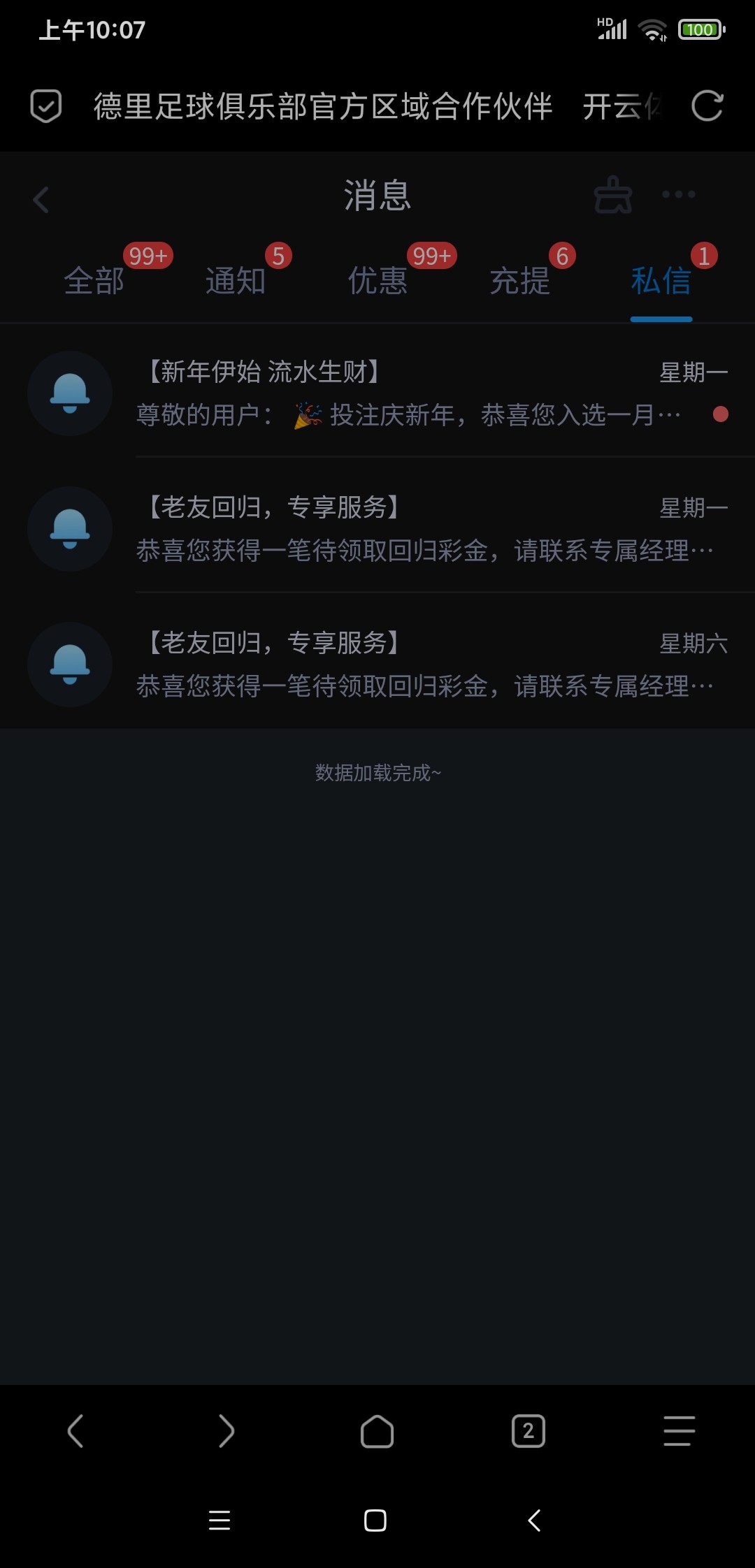Go back from the 消息 page
Screen dimensions: 755x1568
click(41, 200)
